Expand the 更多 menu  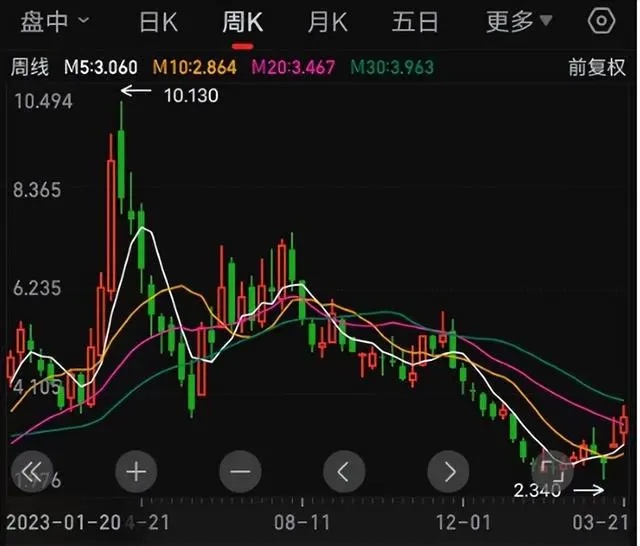click(518, 22)
